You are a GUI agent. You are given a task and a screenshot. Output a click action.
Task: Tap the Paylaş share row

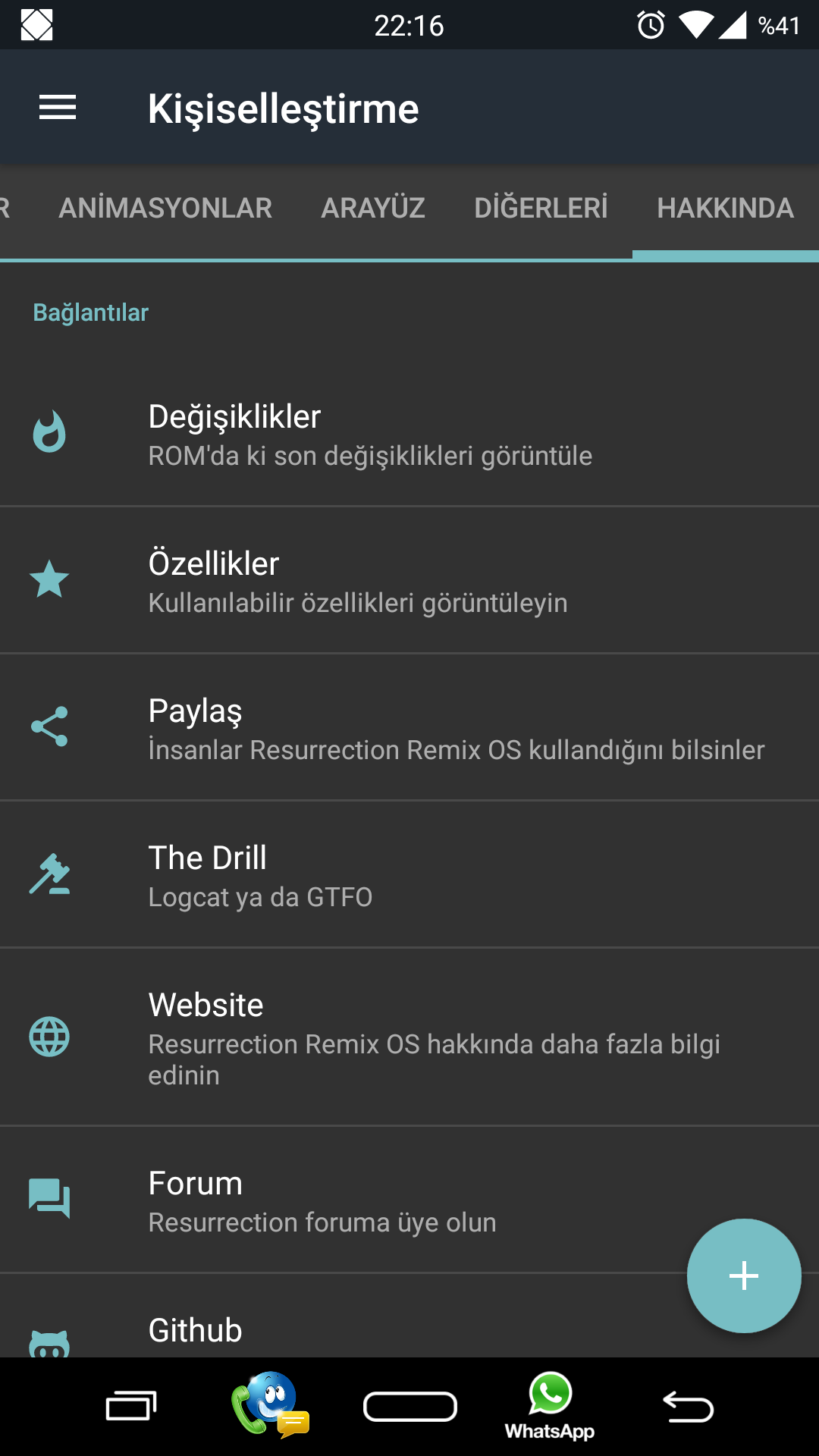(409, 727)
